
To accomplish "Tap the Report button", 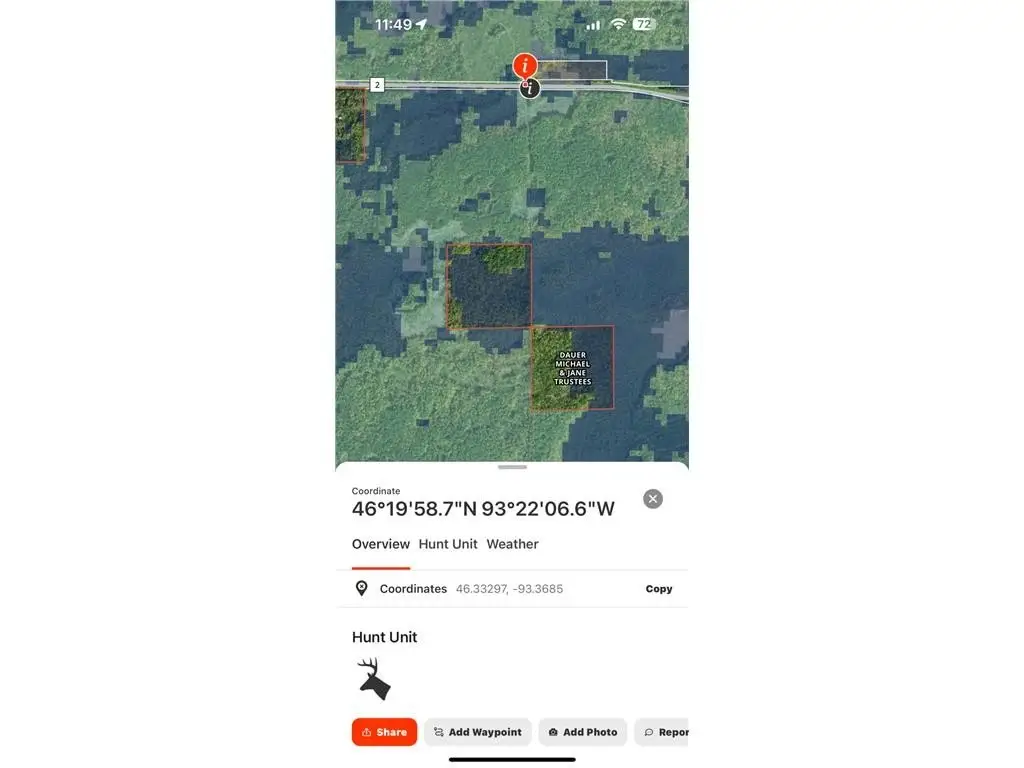I will tap(664, 732).
